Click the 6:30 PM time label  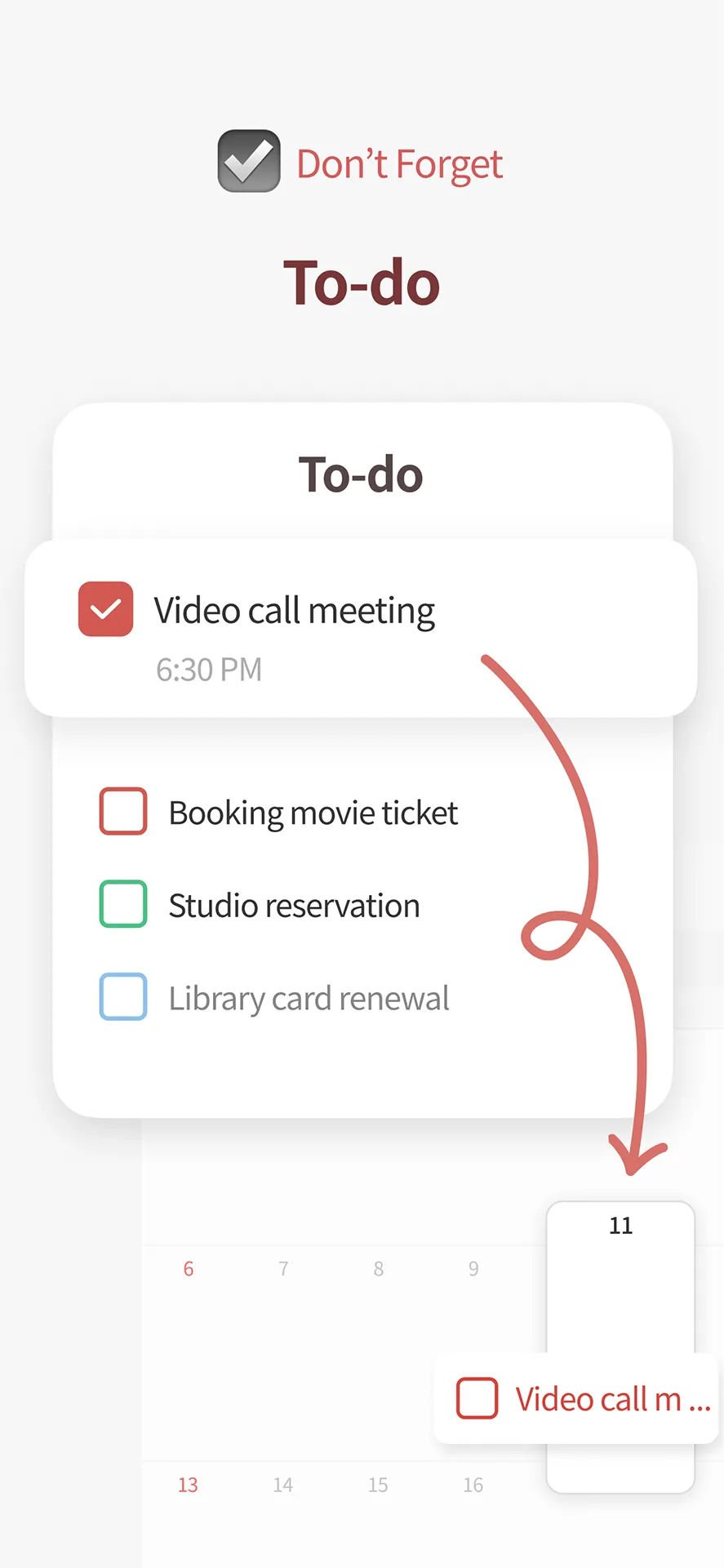(x=208, y=669)
